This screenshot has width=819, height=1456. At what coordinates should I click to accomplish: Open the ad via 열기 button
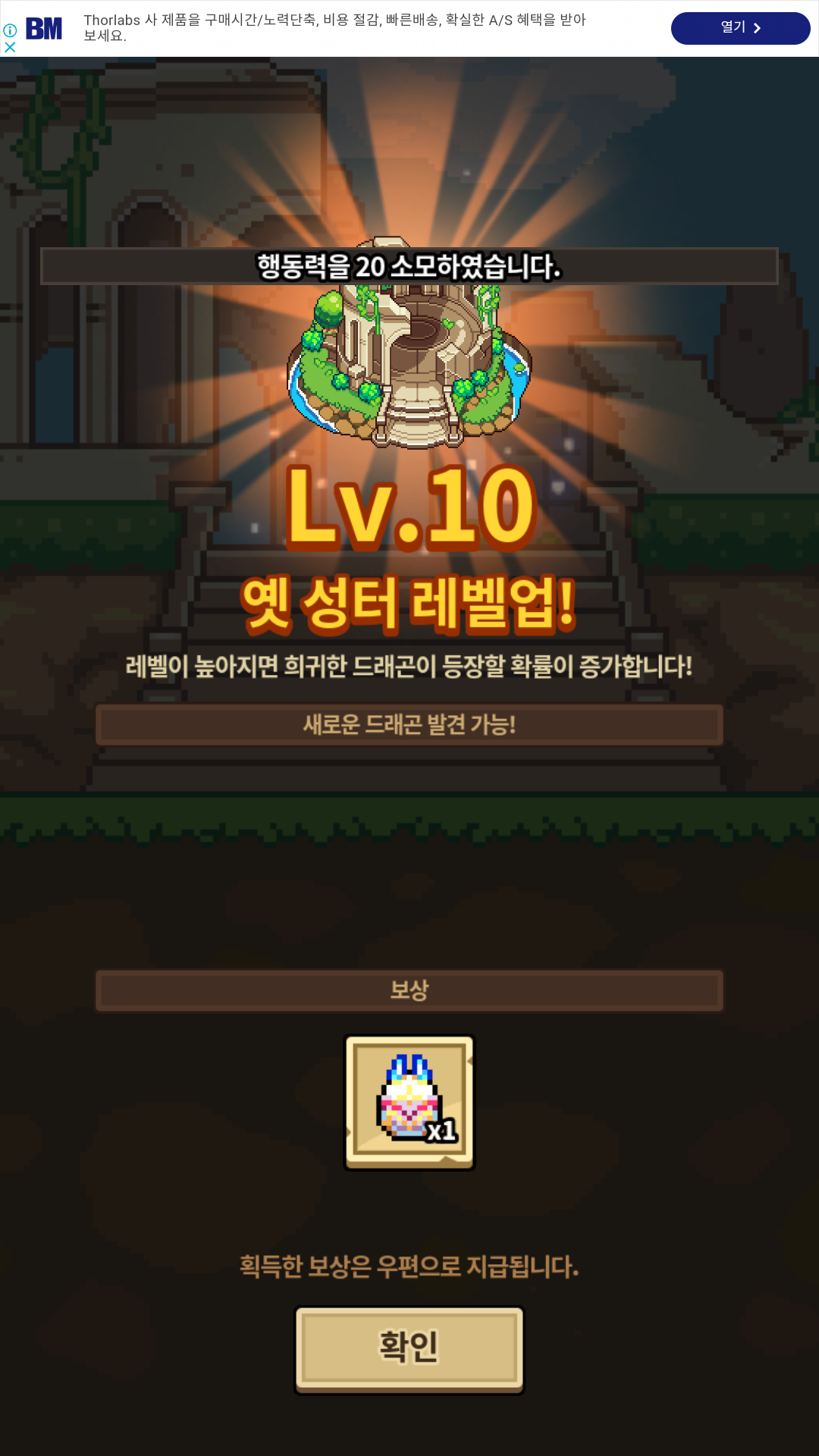[740, 28]
